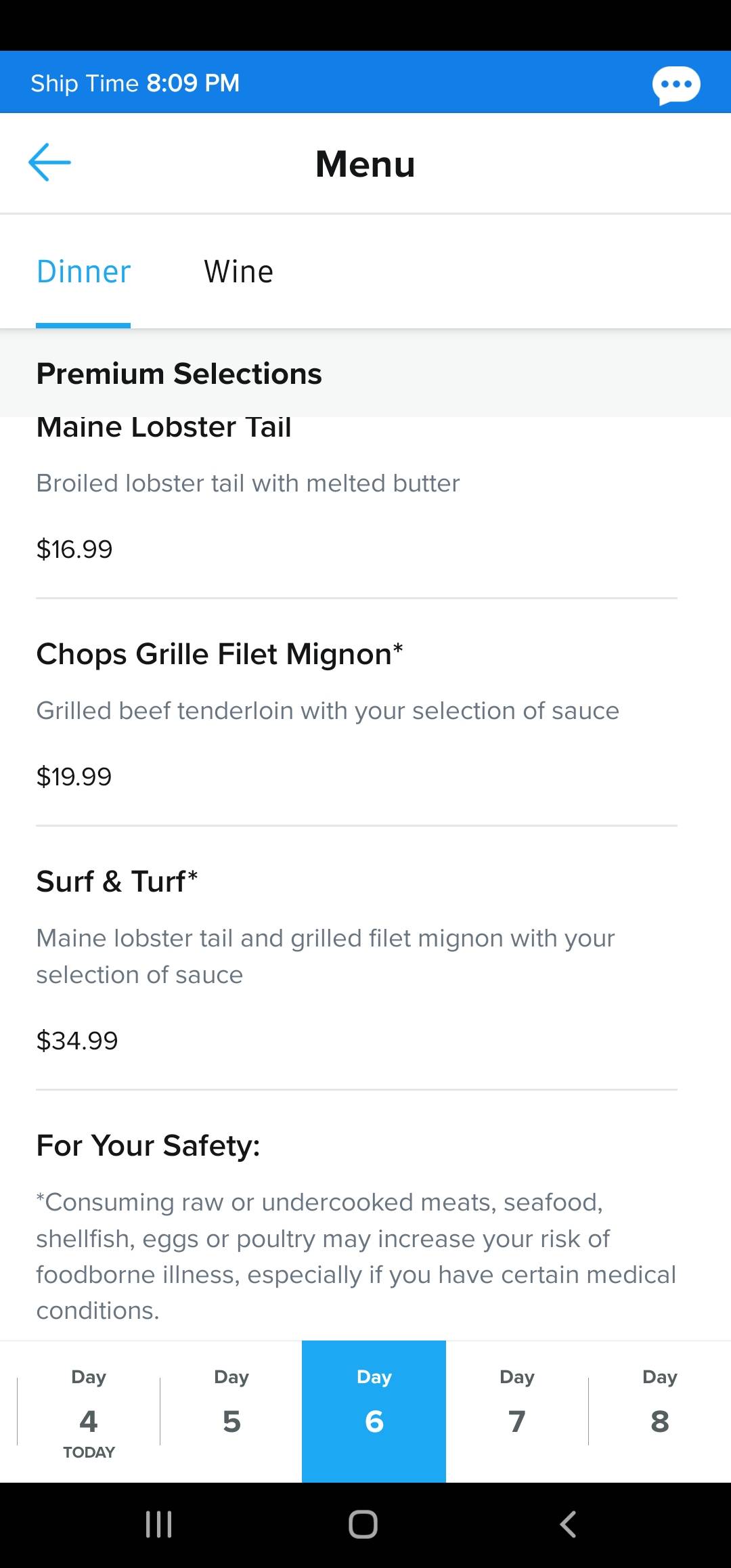Switch to the Wine tab
The width and height of the screenshot is (731, 1568).
(238, 272)
